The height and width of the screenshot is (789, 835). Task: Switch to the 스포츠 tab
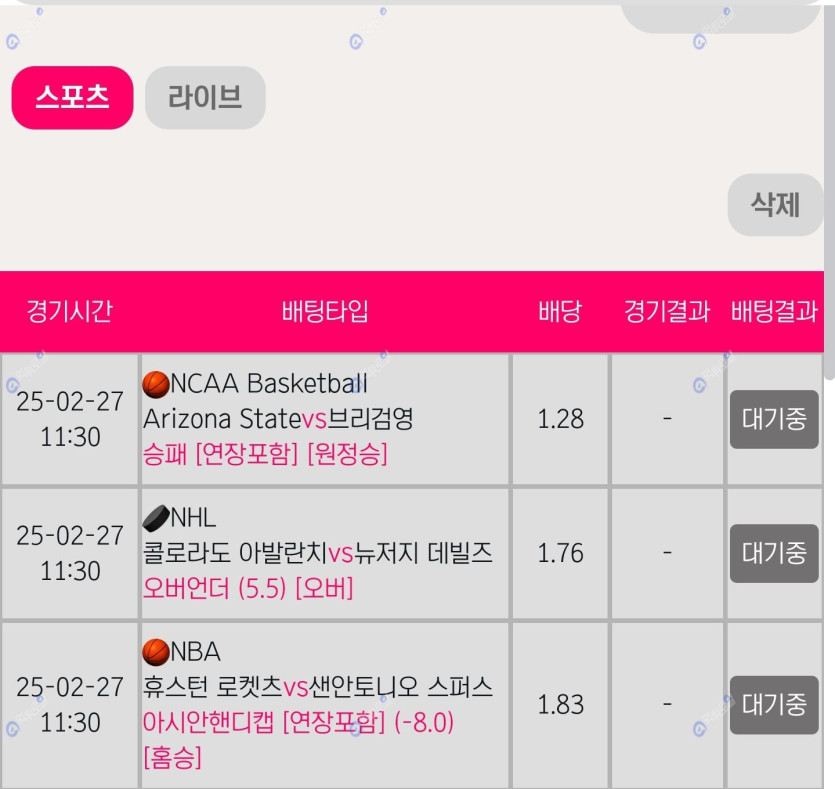[72, 98]
